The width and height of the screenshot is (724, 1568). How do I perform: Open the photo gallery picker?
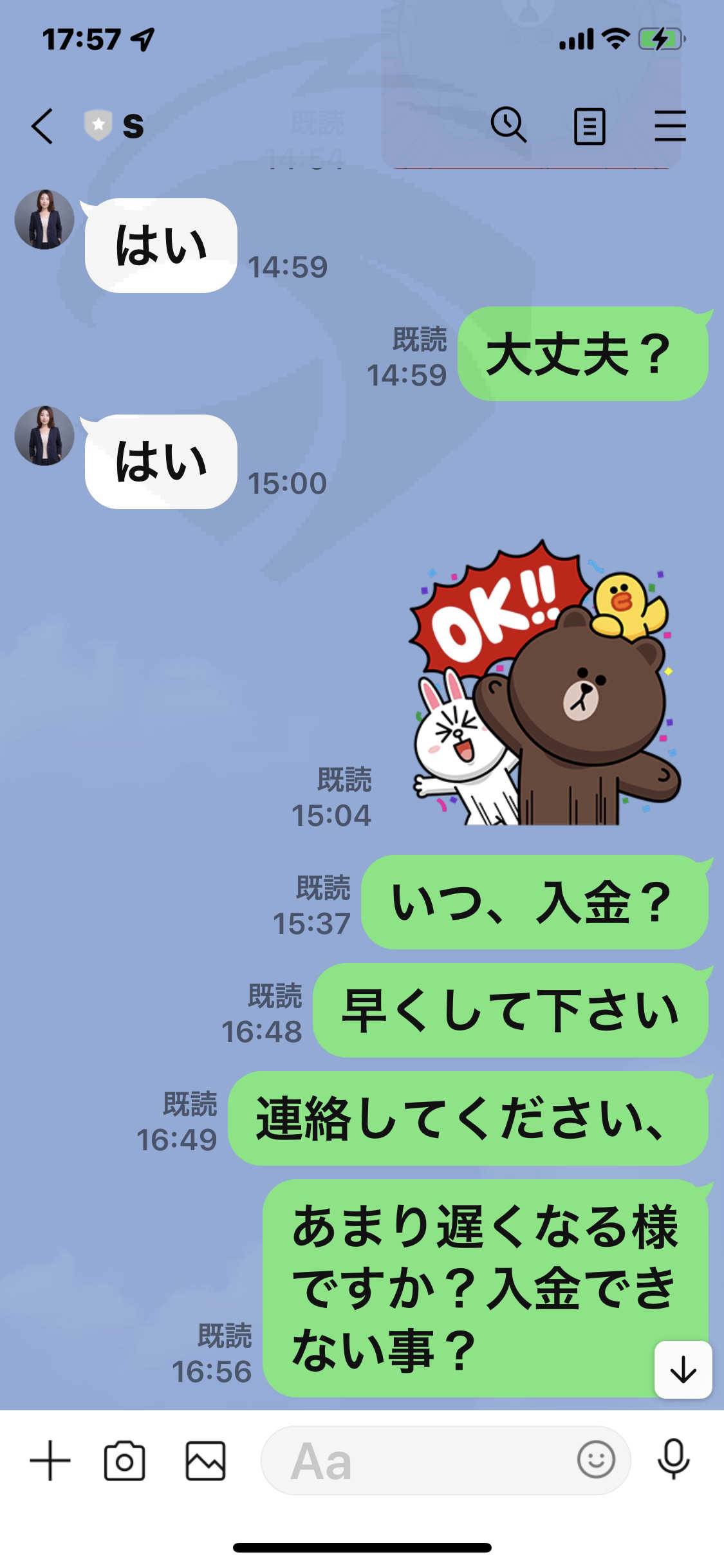(x=205, y=1461)
